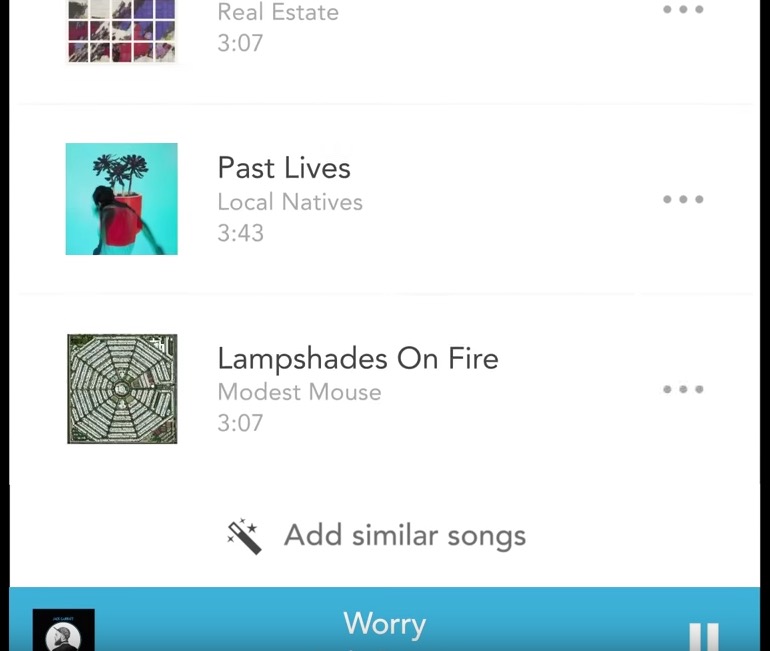
Task: Open options for the Real Estate song
Action: click(x=683, y=10)
